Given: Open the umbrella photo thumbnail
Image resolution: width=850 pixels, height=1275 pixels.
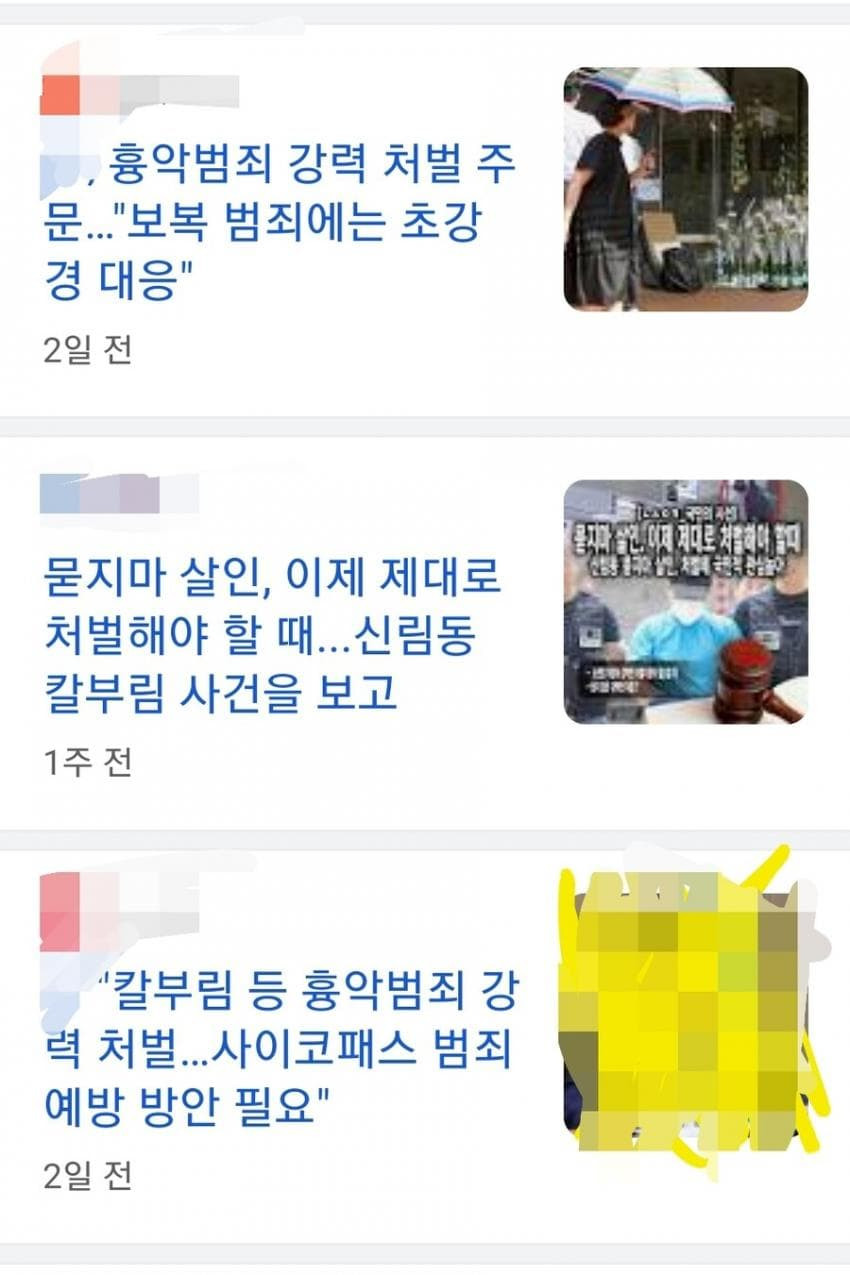Looking at the screenshot, I should 685,189.
